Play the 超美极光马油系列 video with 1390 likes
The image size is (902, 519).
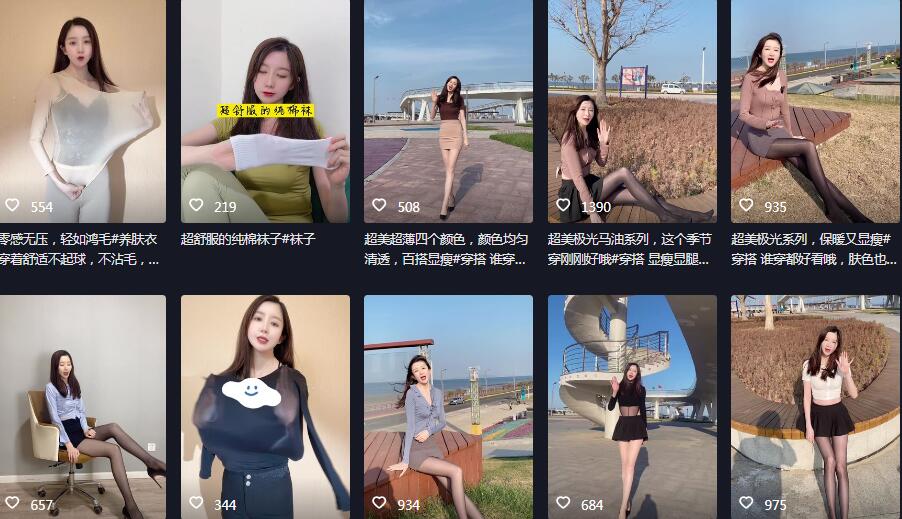pyautogui.click(x=632, y=110)
